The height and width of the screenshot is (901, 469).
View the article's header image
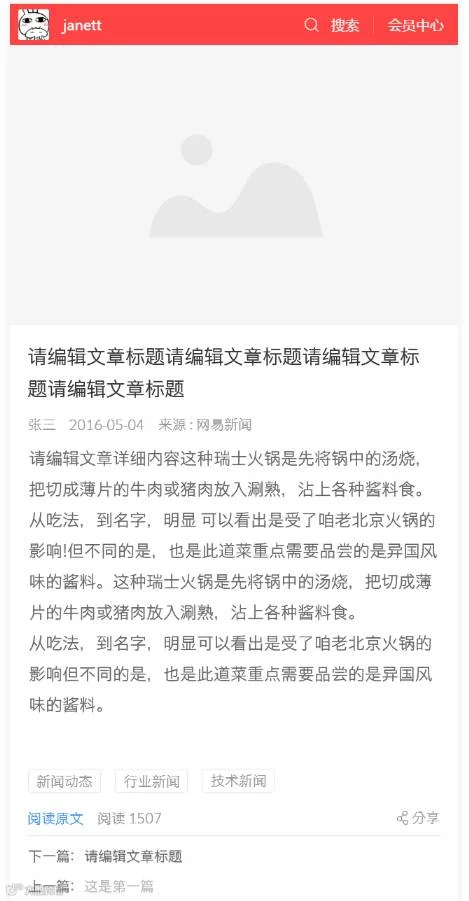tap(234, 185)
